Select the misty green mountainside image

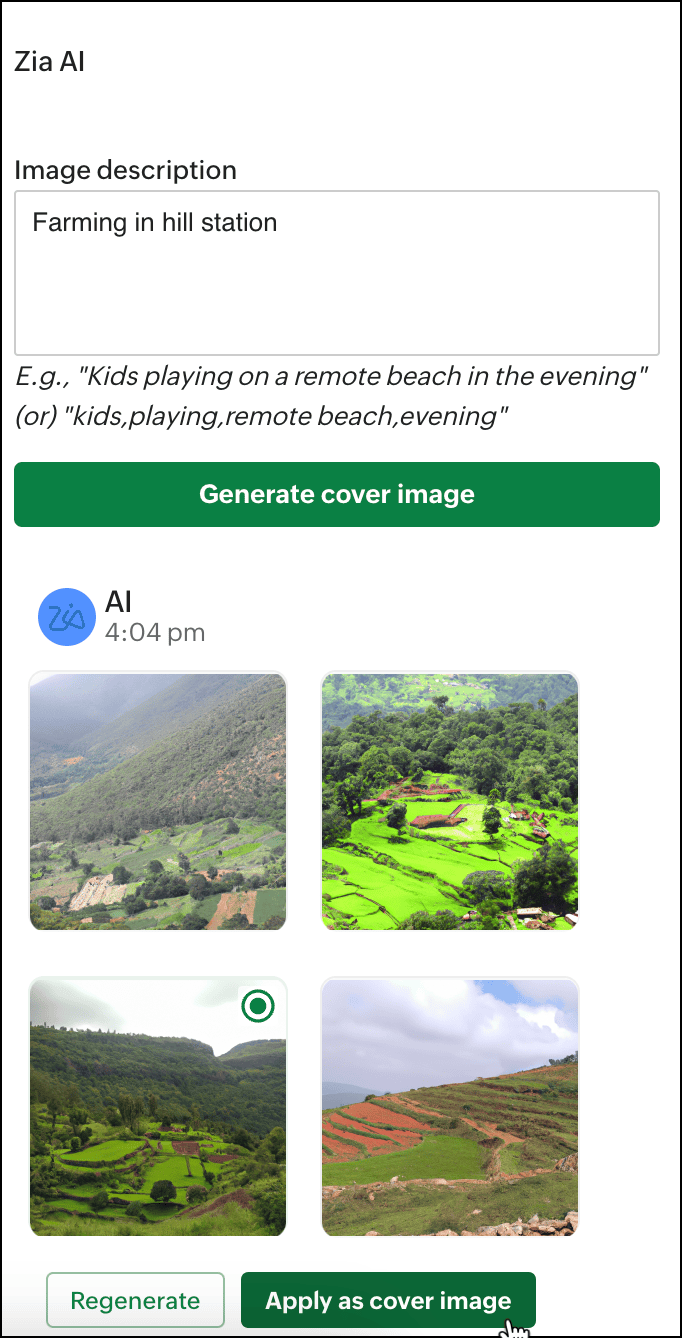[x=158, y=801]
